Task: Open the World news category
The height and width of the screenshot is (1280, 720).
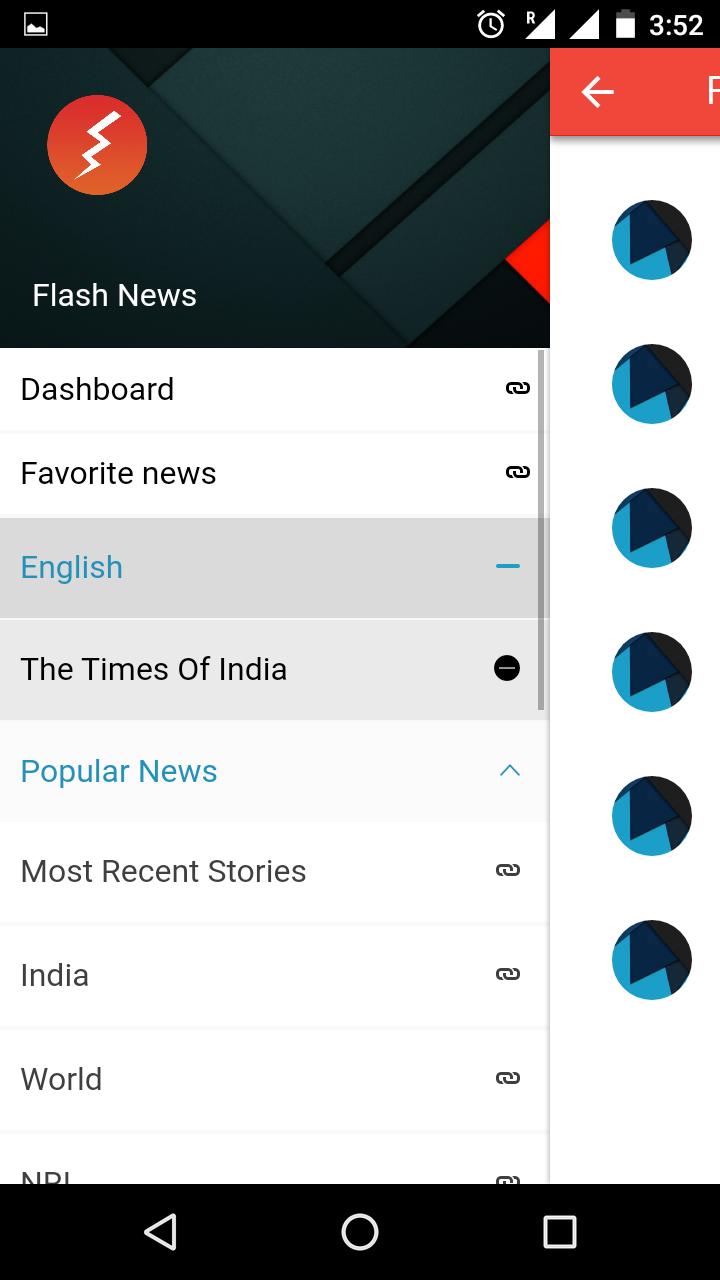Action: [200, 1078]
